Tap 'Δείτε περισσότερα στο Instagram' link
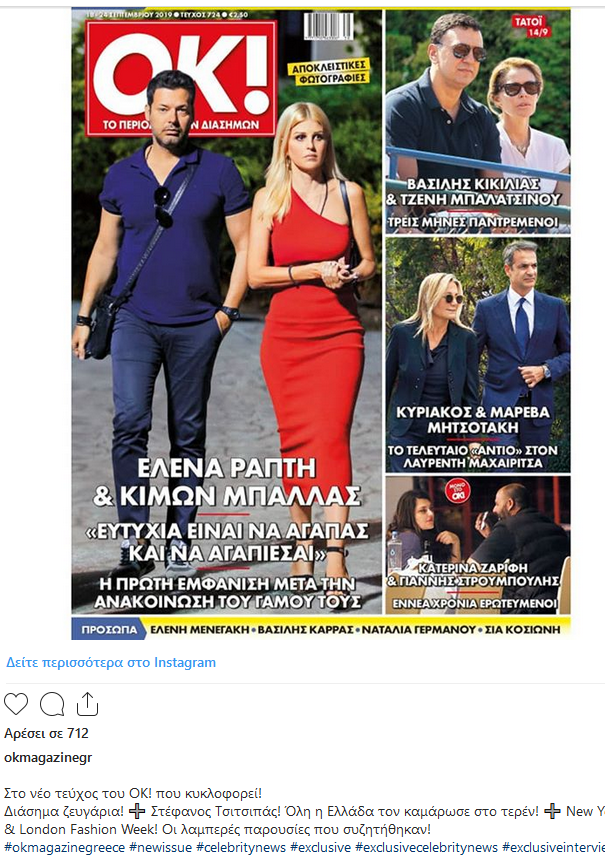The height and width of the screenshot is (858, 605). 111,662
